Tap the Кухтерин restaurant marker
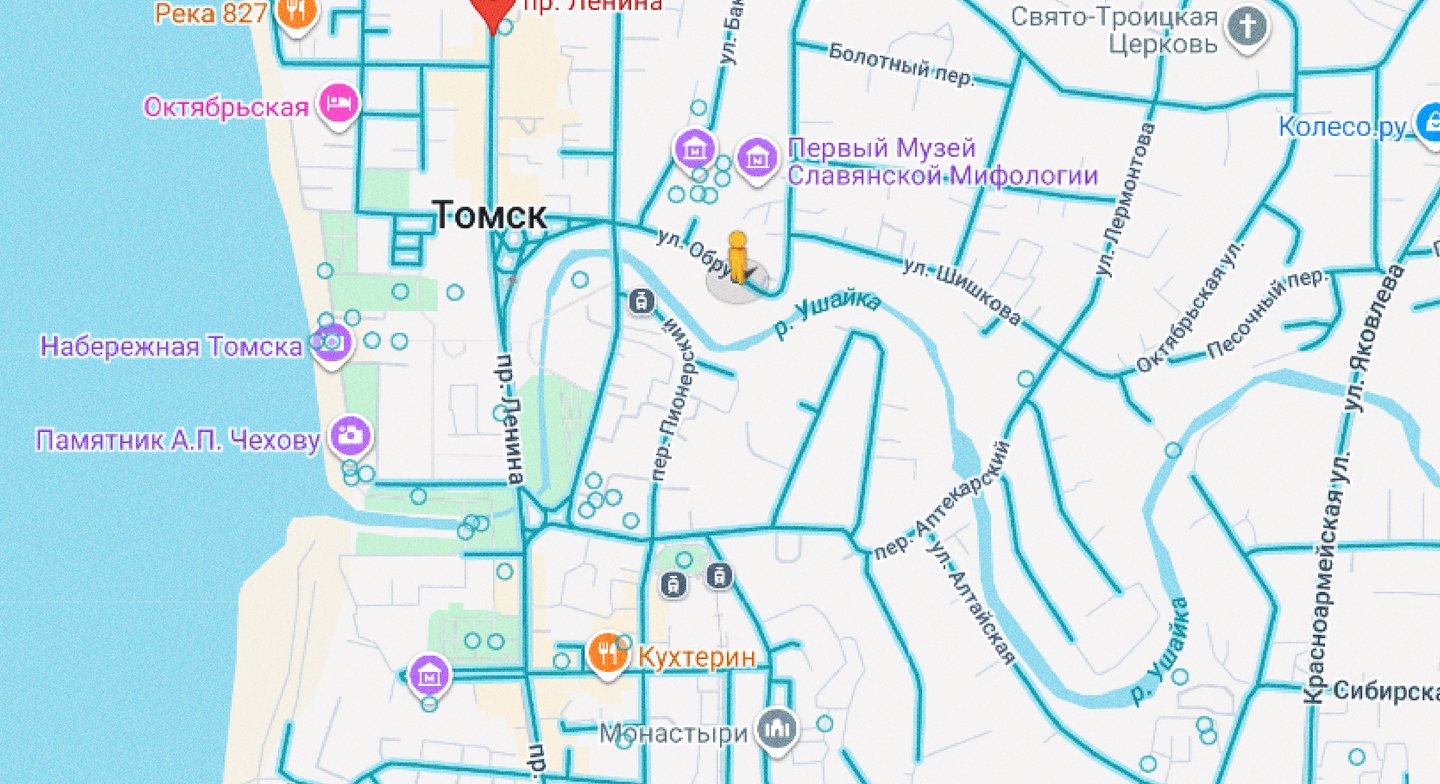This screenshot has width=1440, height=784. pos(607,653)
